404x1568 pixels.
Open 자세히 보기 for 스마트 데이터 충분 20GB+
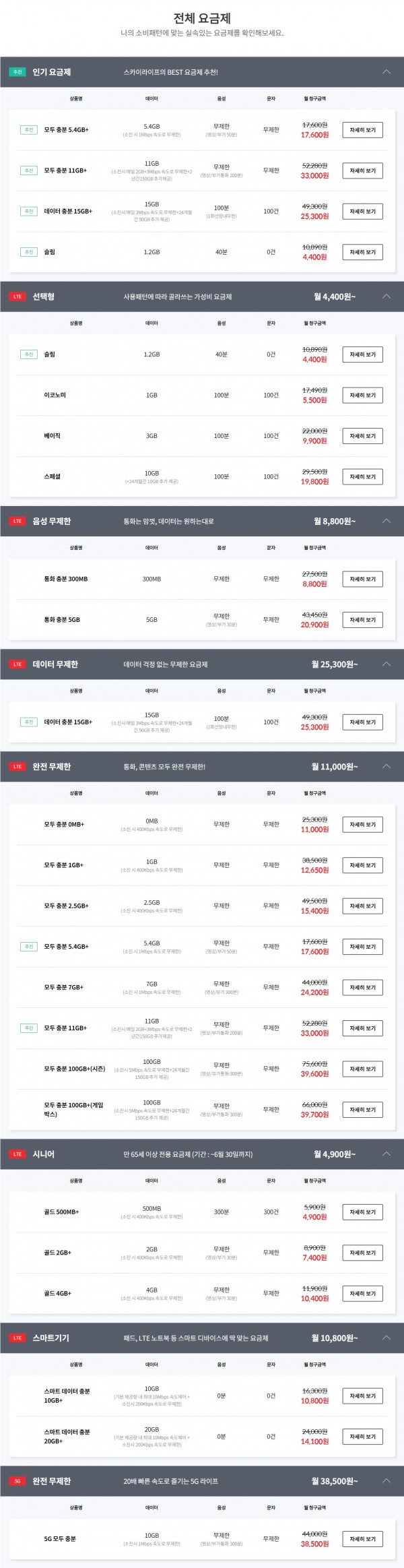coord(362,1437)
